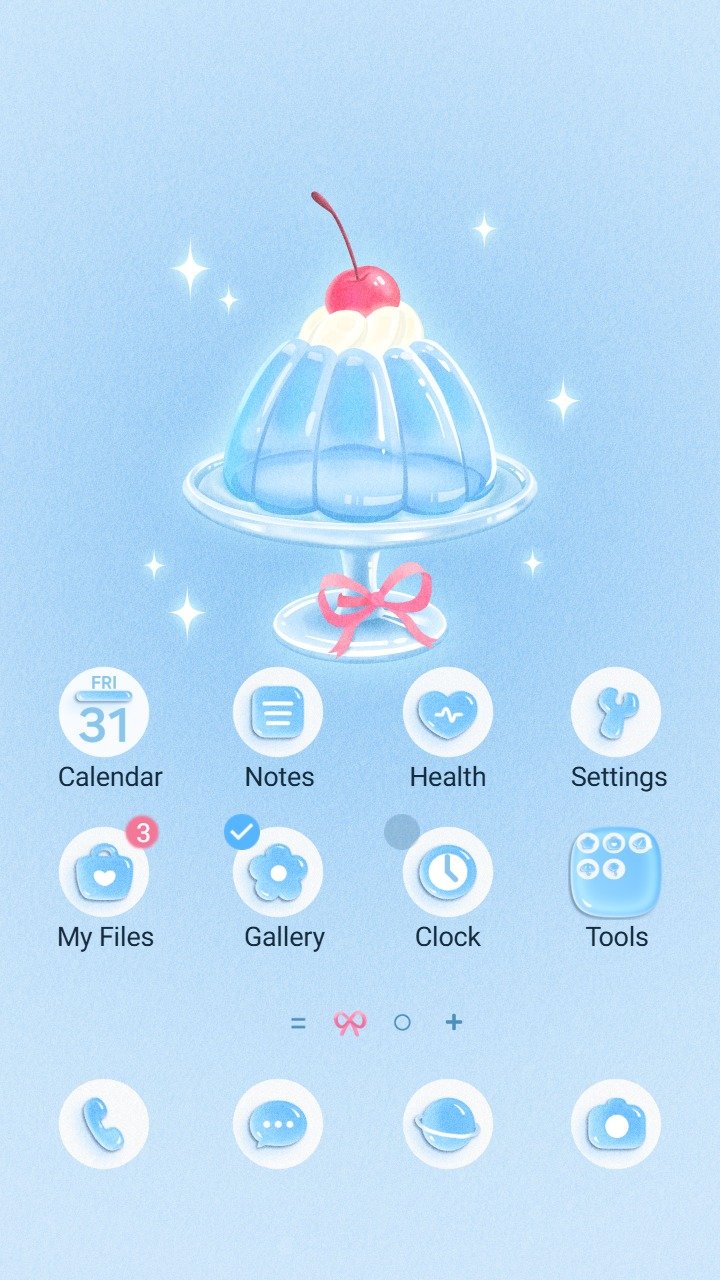Expand the Tools folder
This screenshot has height=1280, width=720.
pyautogui.click(x=616, y=873)
